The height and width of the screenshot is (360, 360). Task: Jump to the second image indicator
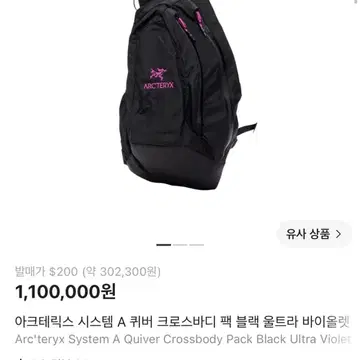(180, 245)
